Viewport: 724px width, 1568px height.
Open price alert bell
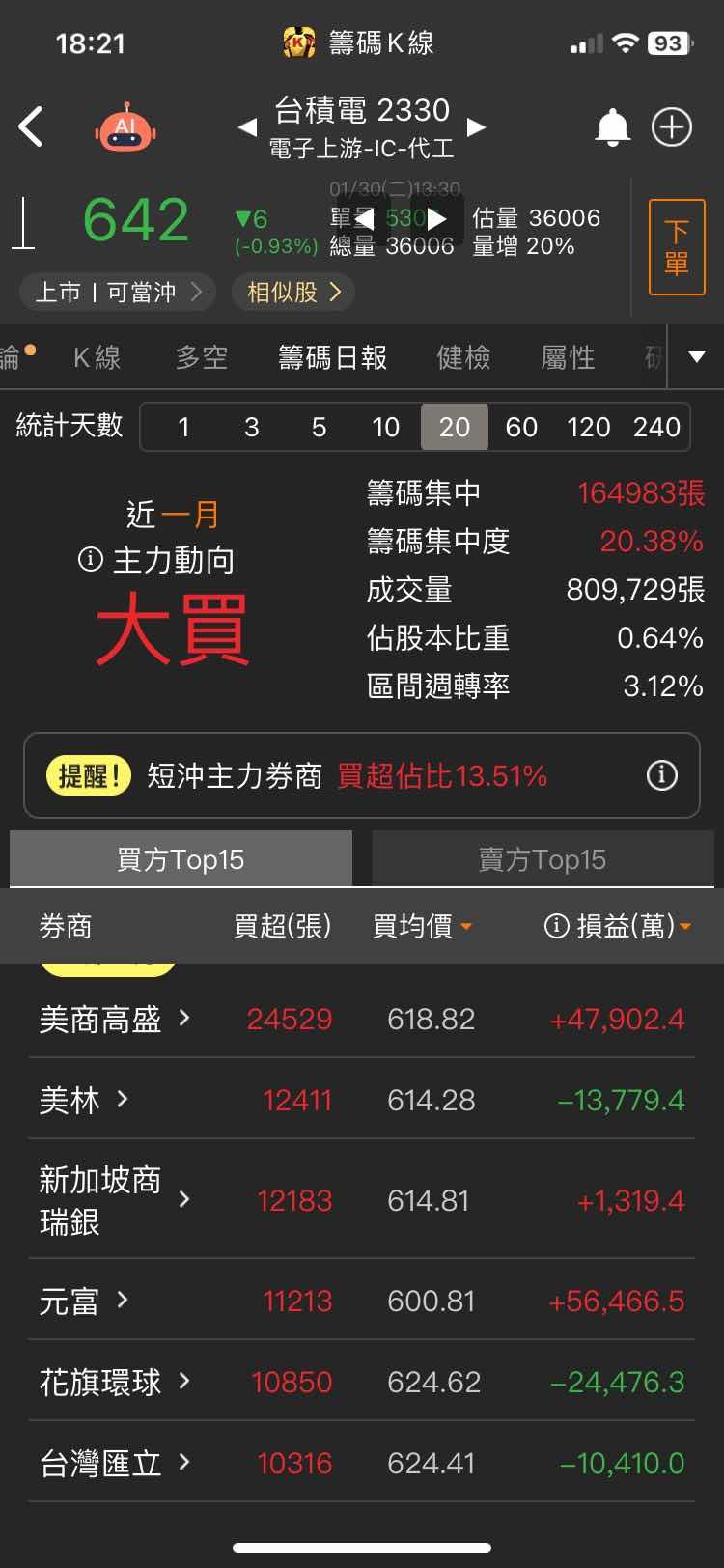point(612,127)
